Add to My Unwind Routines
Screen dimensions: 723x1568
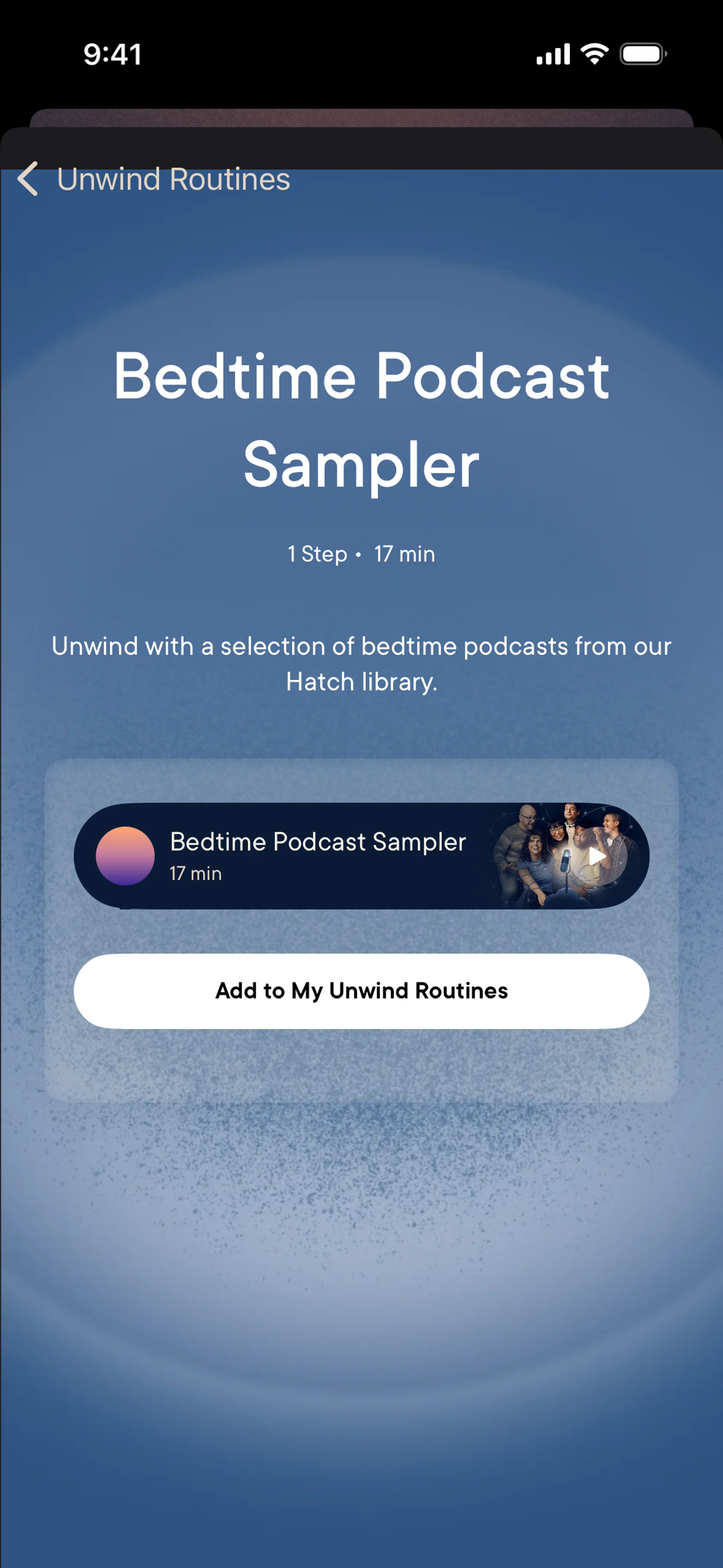[x=361, y=991]
